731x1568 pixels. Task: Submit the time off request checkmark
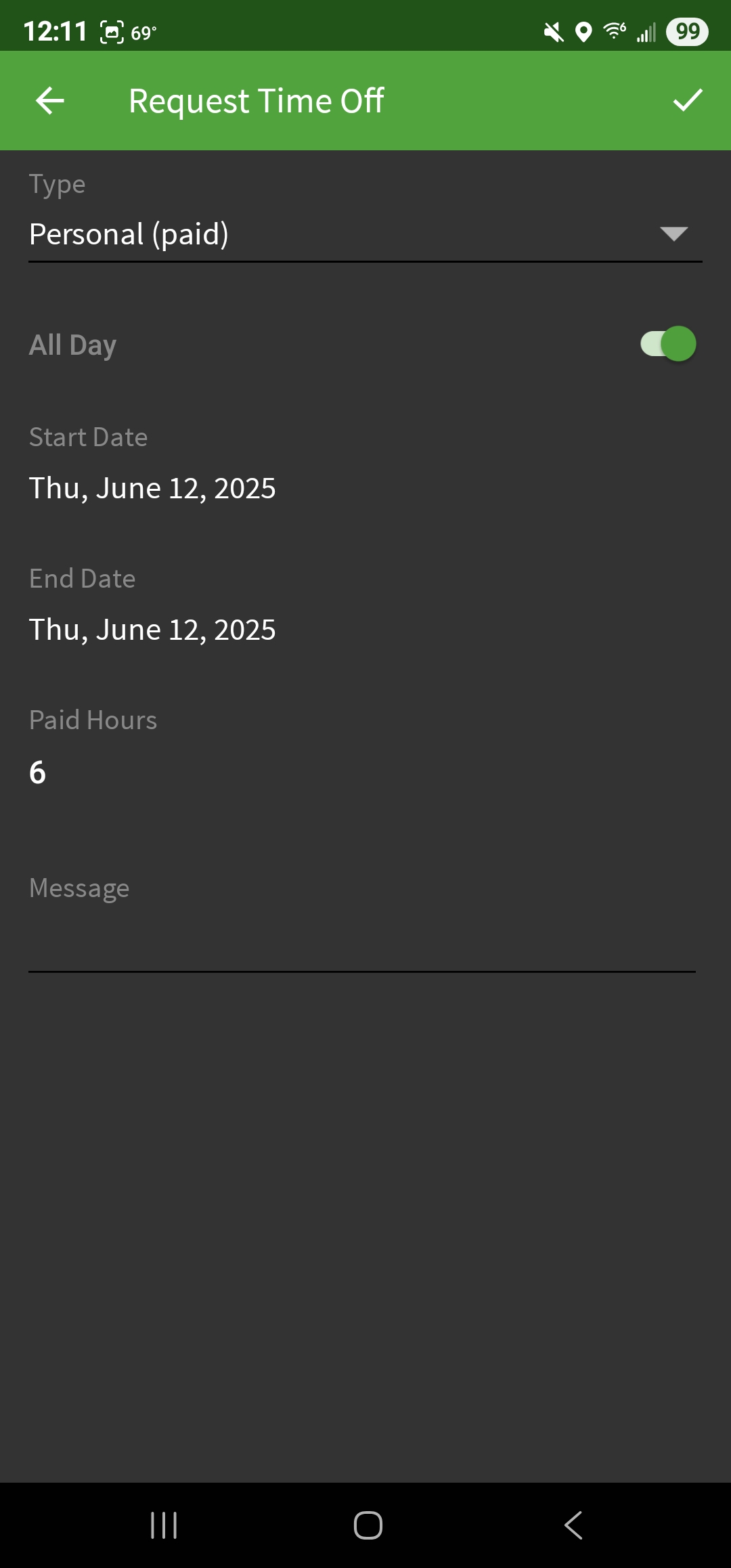[688, 101]
